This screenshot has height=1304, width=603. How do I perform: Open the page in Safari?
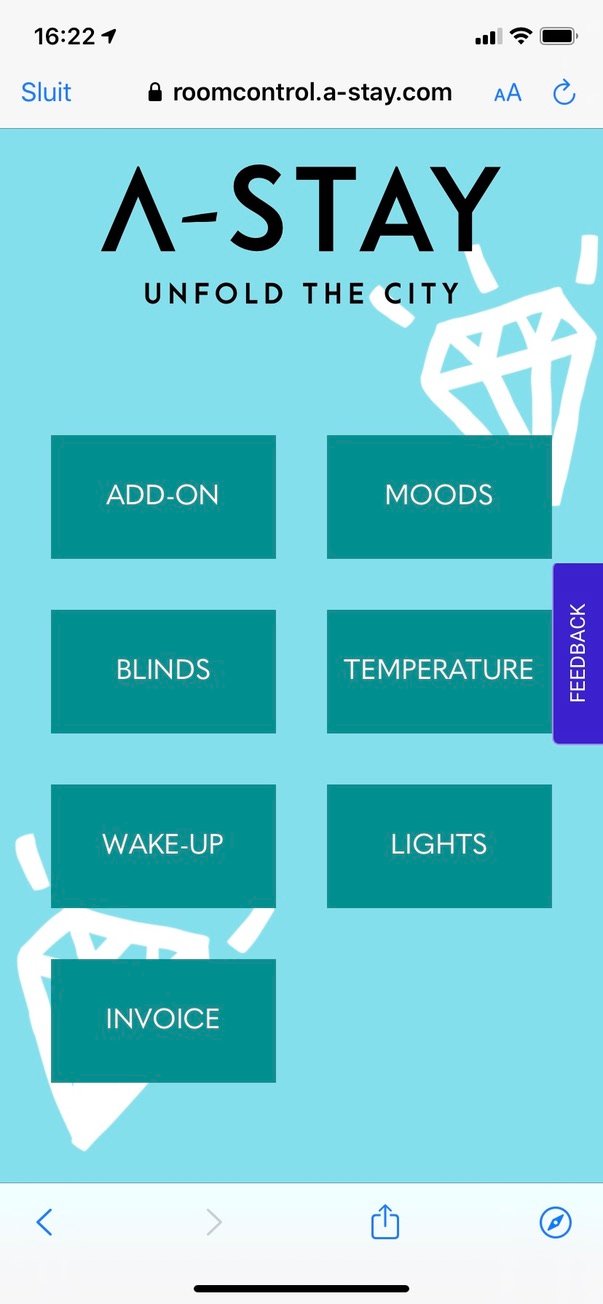coord(556,1222)
